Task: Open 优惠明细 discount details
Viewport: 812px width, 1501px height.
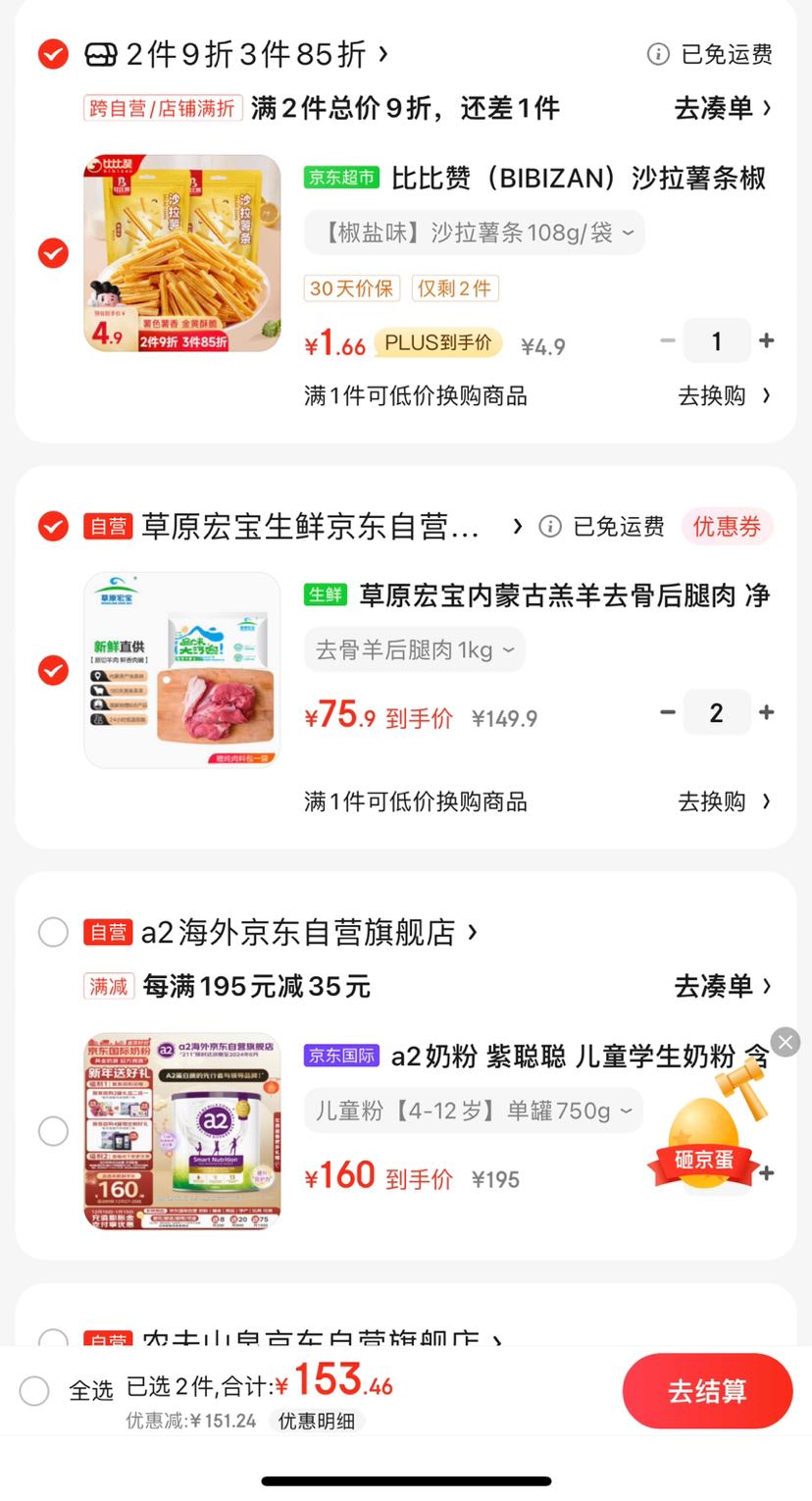Action: point(316,1421)
